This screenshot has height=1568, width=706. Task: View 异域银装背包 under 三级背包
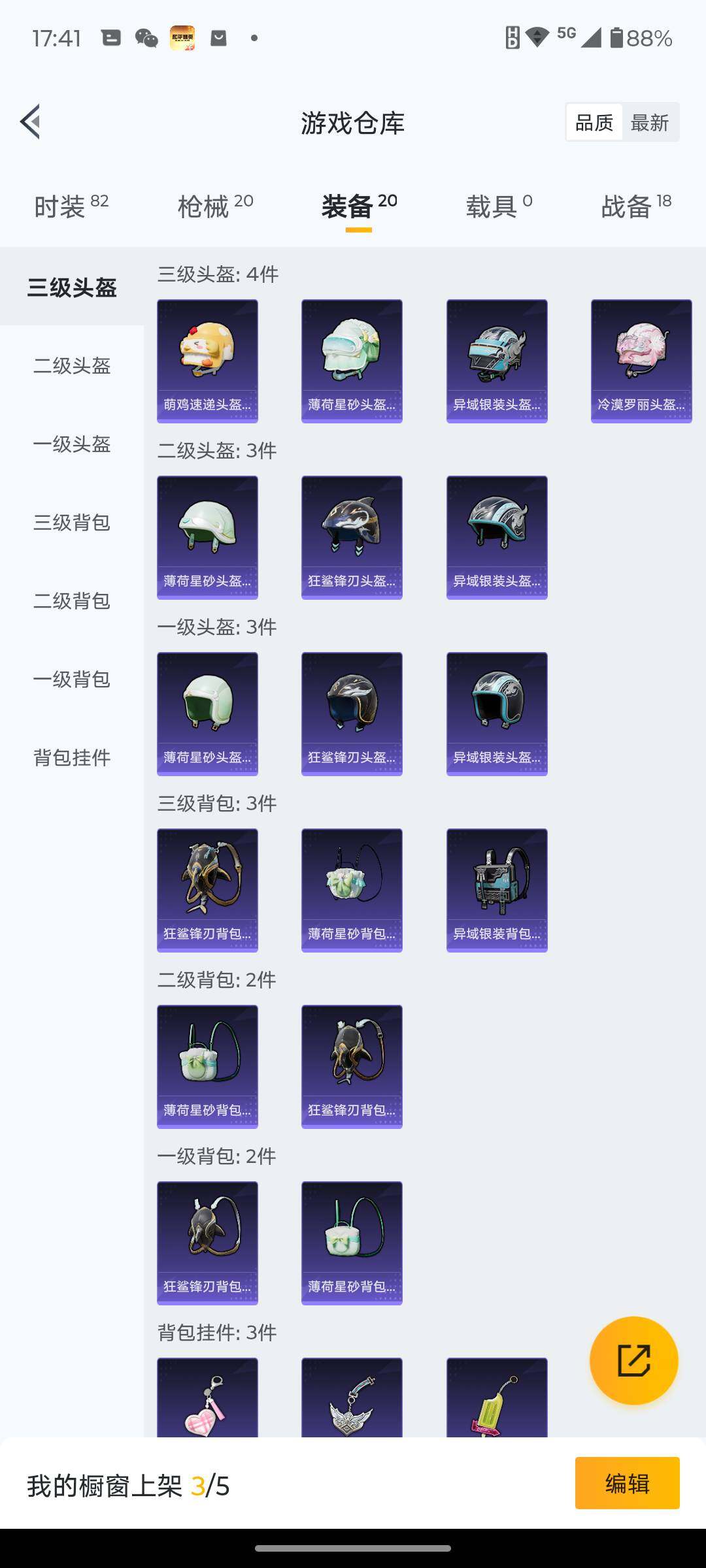point(496,890)
